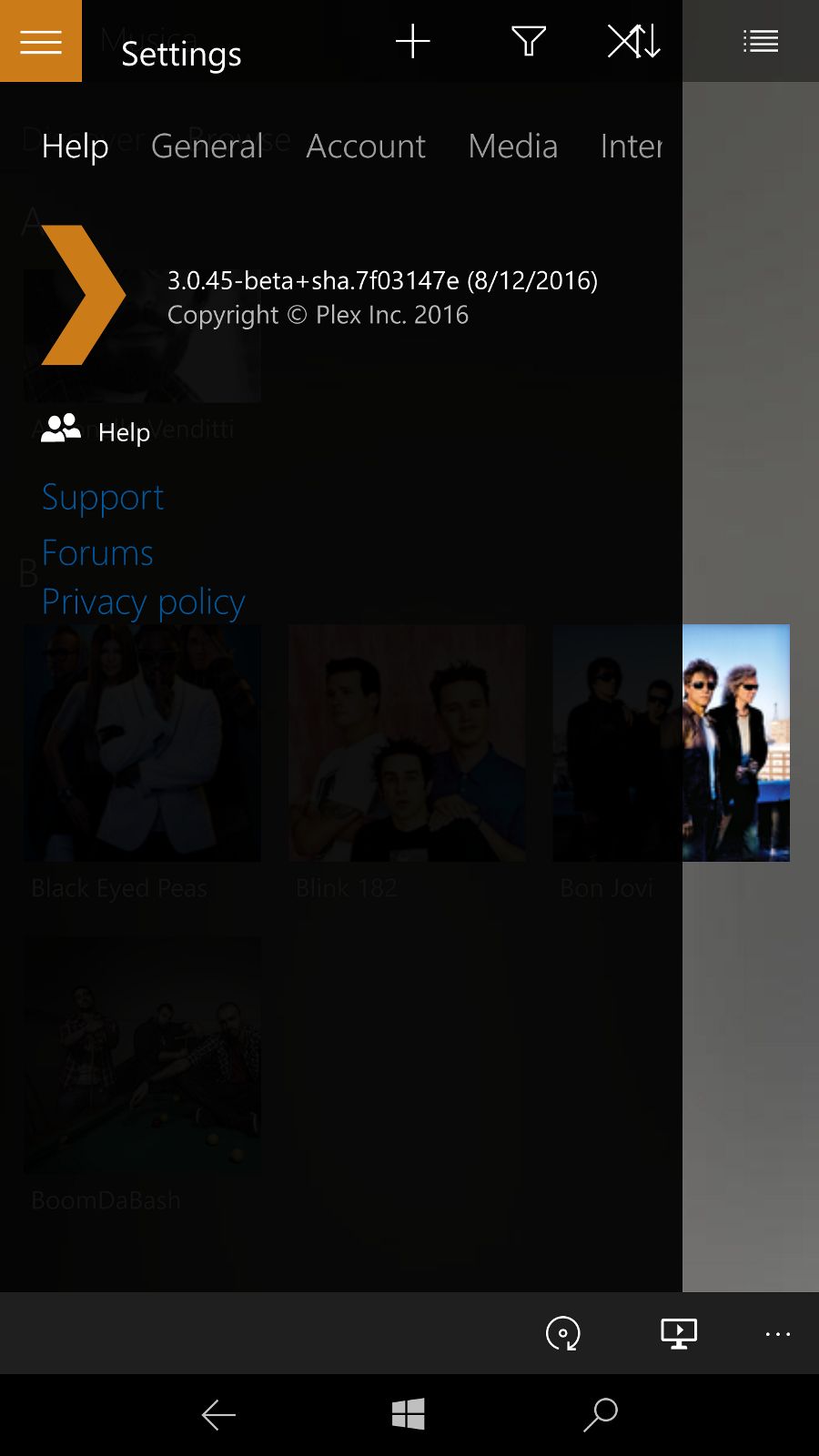Open the Forums link

point(97,553)
